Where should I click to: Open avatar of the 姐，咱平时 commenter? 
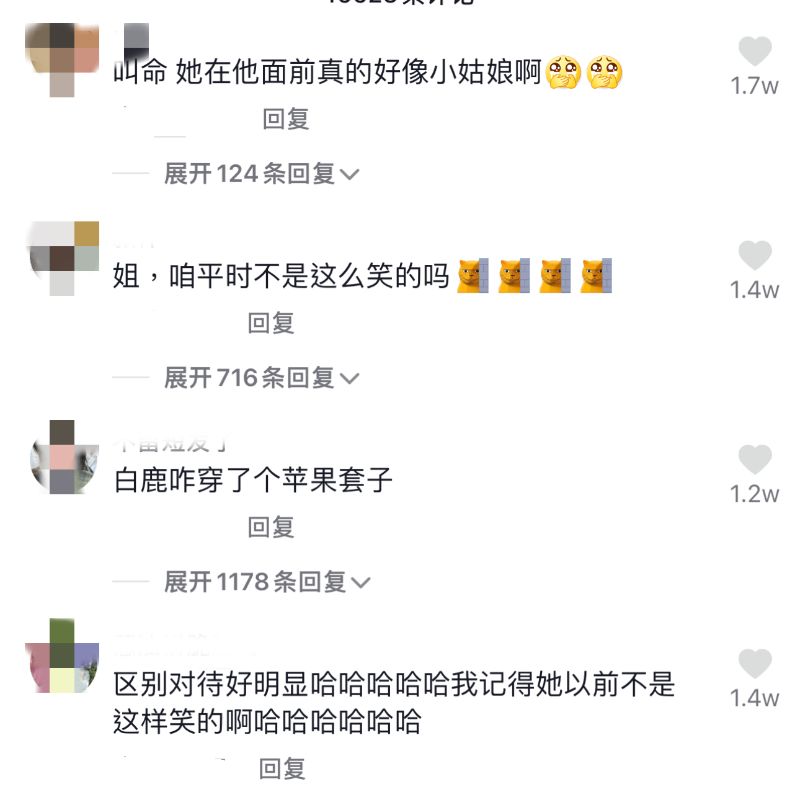point(64,258)
